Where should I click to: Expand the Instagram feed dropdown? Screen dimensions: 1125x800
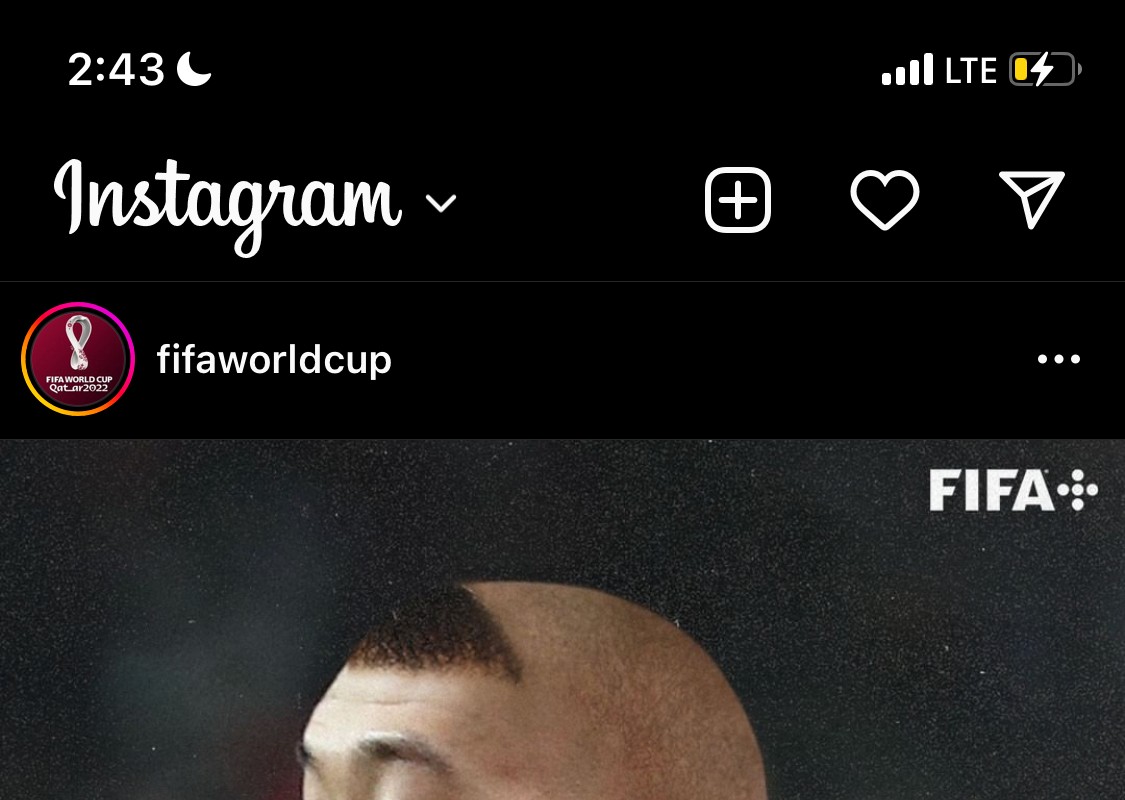(x=440, y=204)
